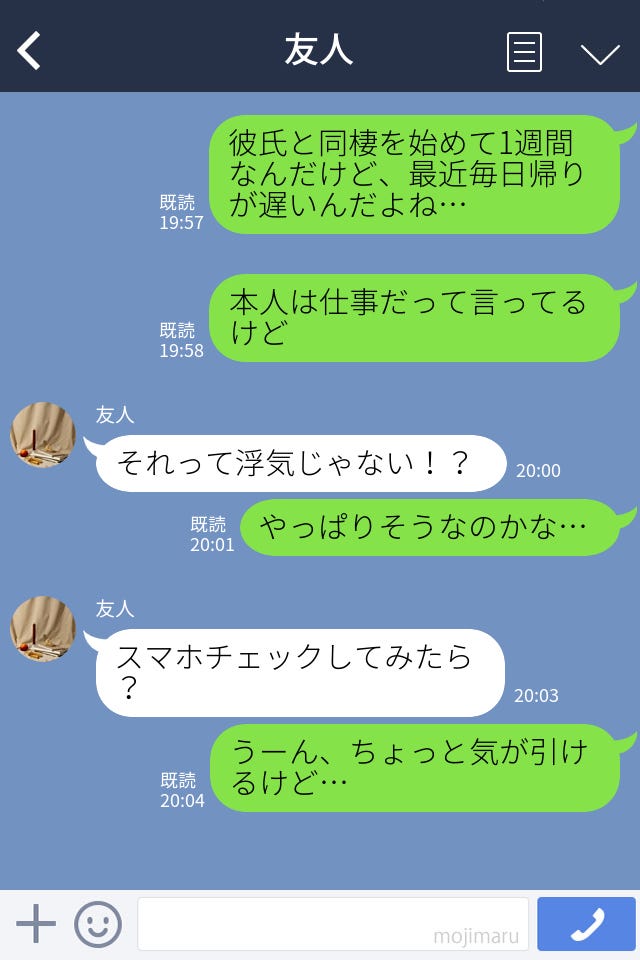Open the notes icon in the header
This screenshot has height=960, width=640.
pyautogui.click(x=524, y=52)
